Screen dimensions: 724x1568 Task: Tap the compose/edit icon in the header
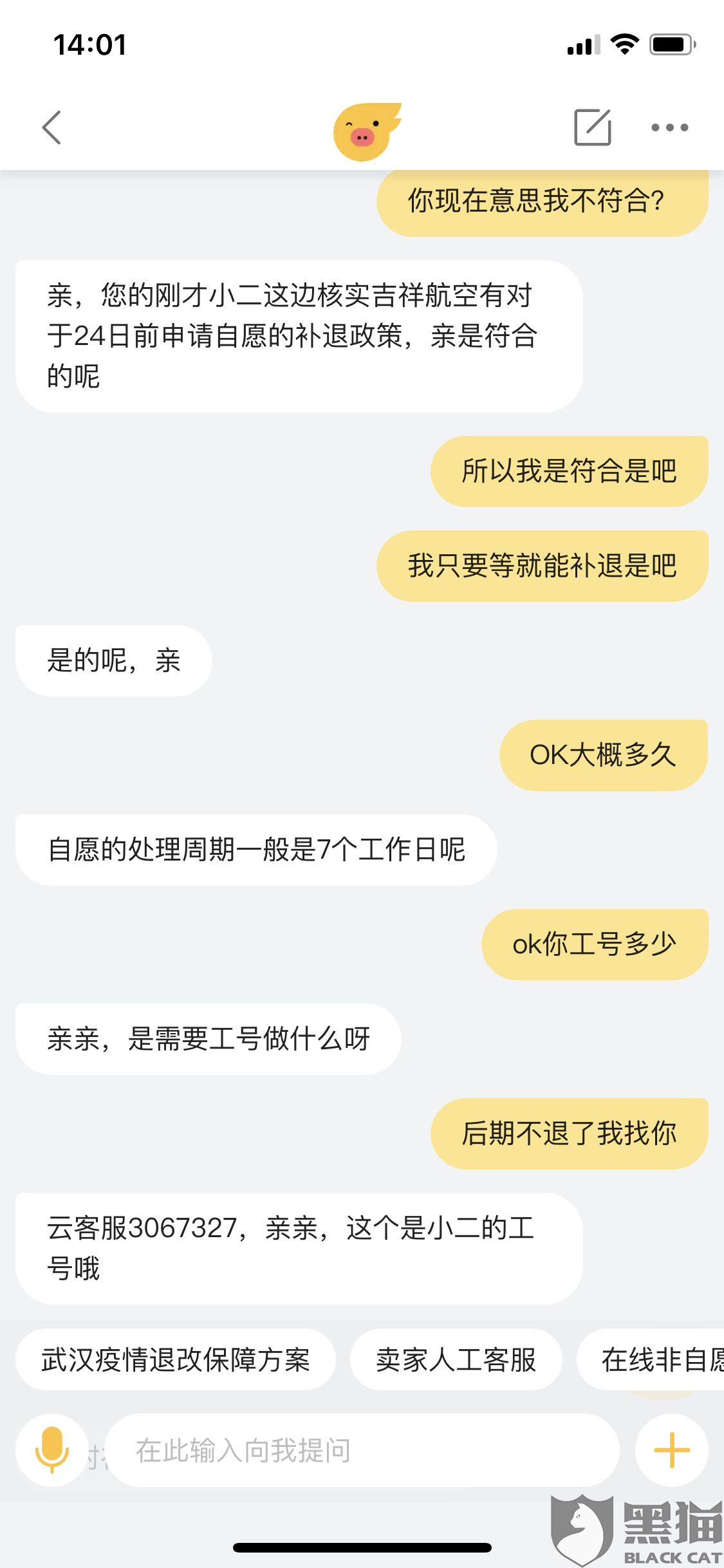(x=592, y=127)
